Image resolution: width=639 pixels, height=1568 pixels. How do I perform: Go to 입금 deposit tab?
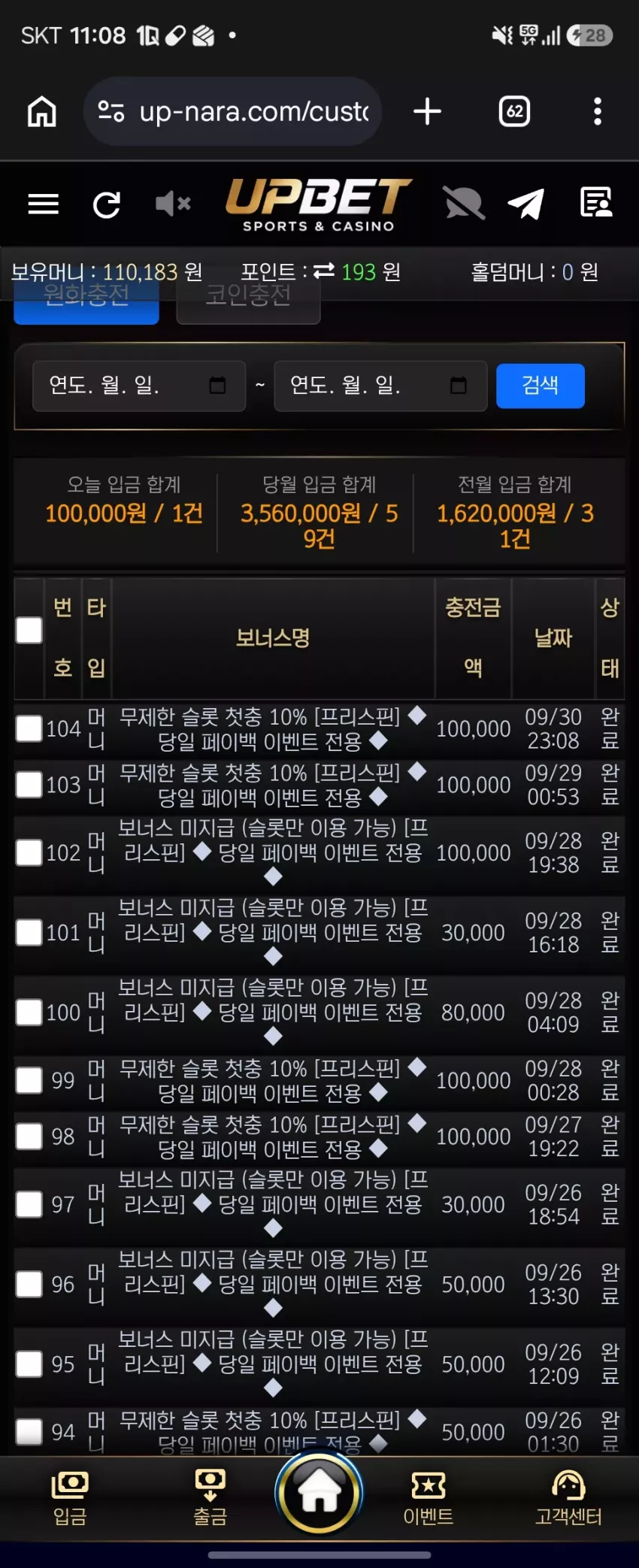[70, 1498]
